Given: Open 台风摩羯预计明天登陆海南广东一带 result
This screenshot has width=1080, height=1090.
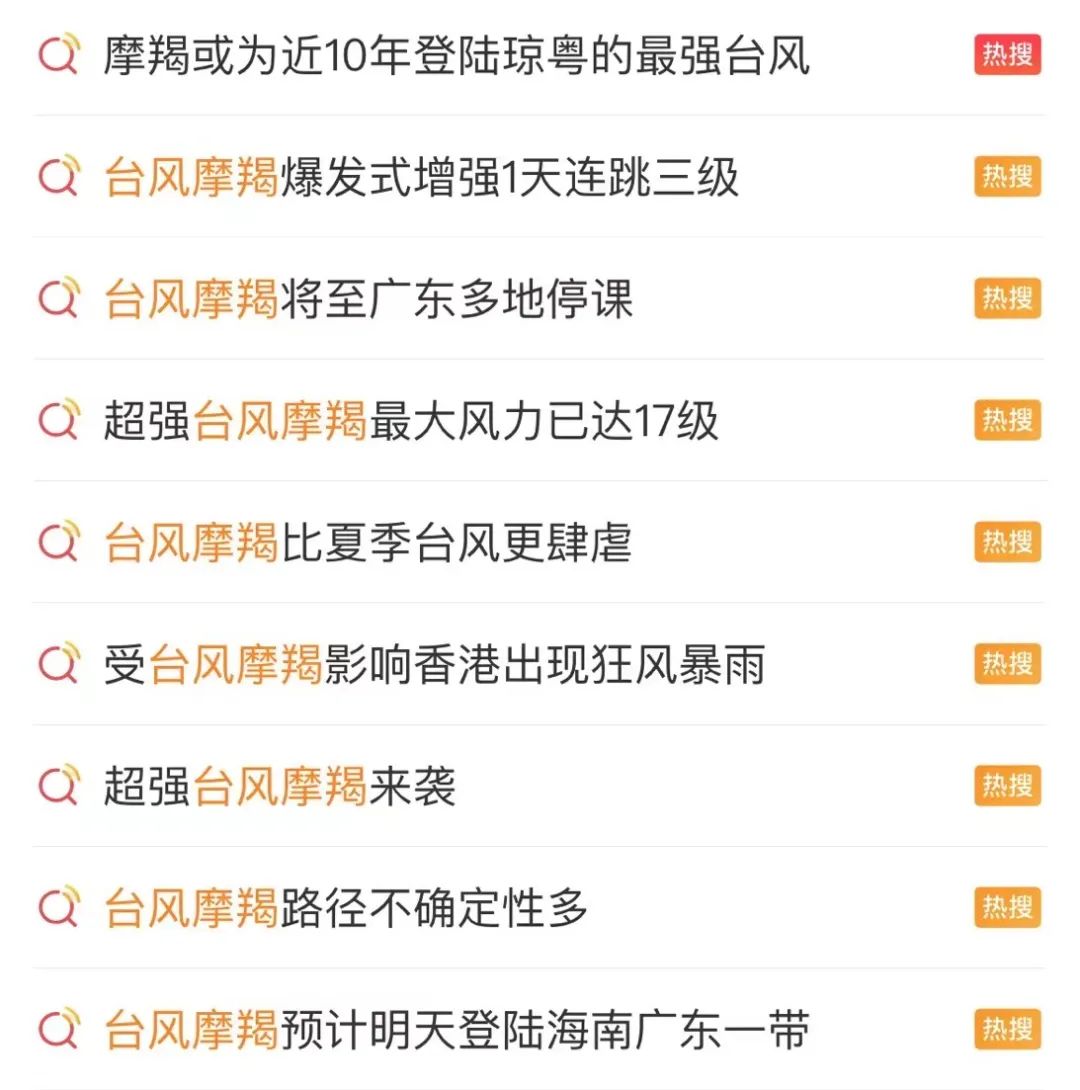Looking at the screenshot, I should pos(456,1030).
